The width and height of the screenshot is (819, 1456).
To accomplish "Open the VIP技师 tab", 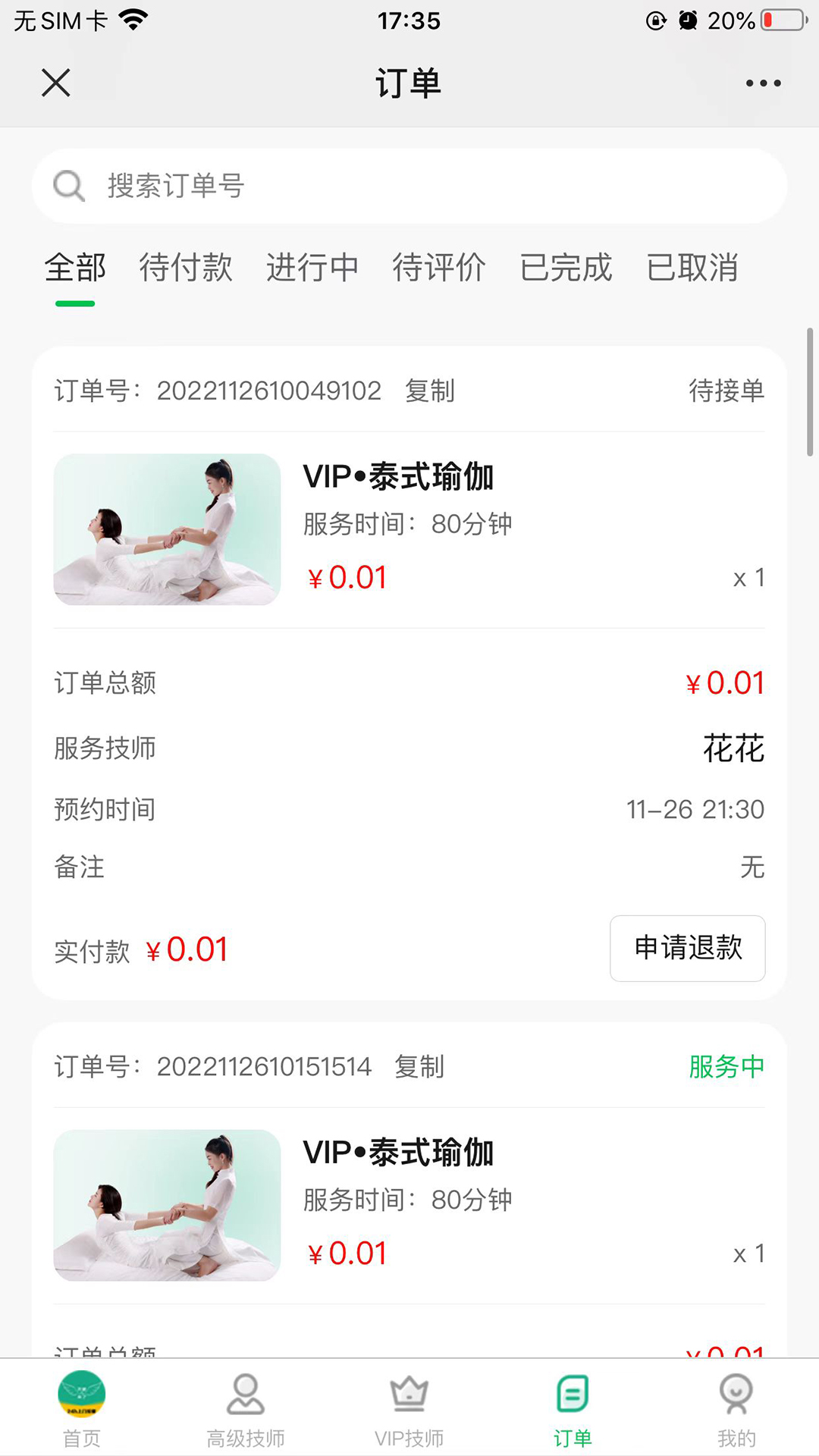I will (409, 1407).
